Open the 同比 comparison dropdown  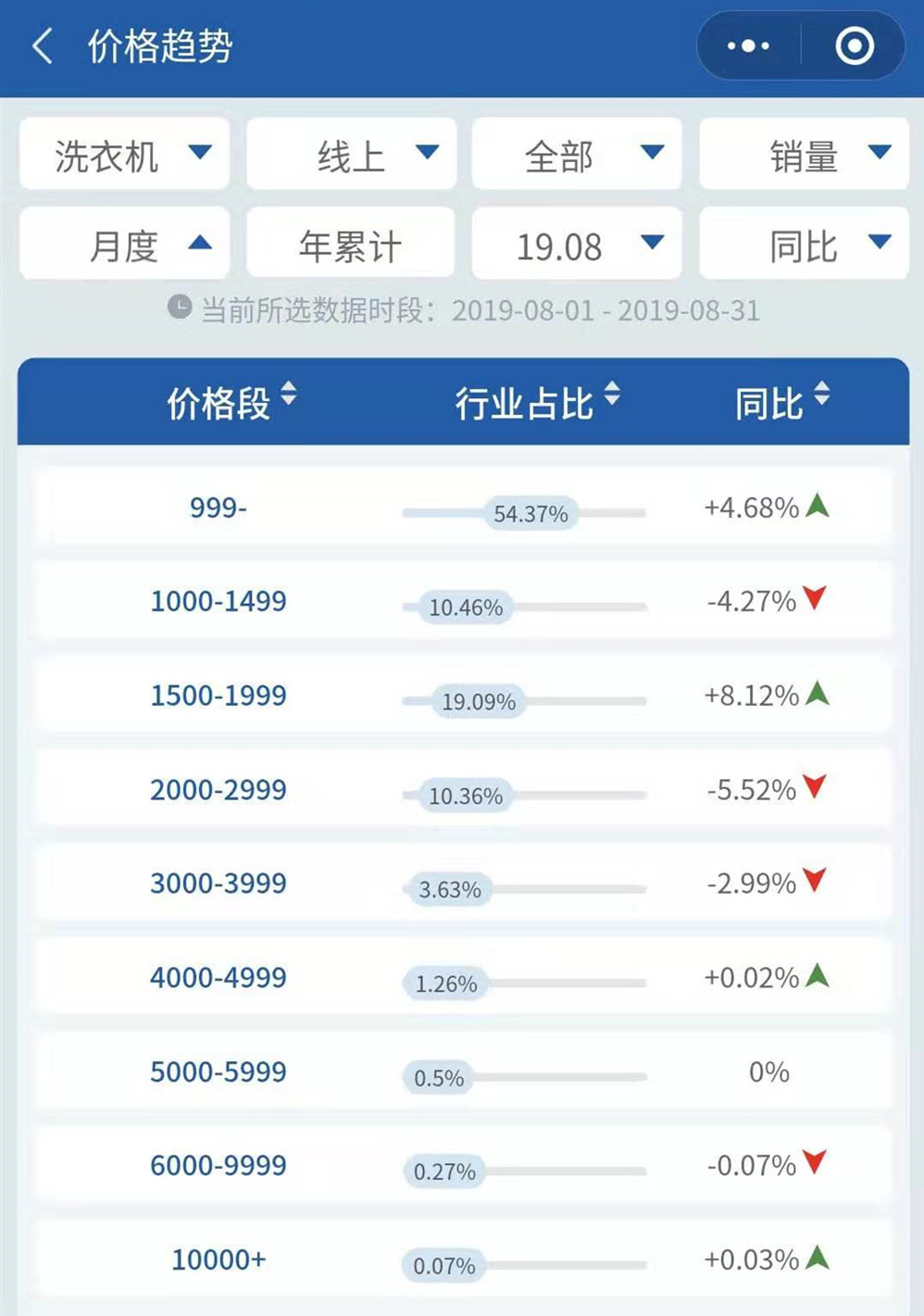[804, 245]
